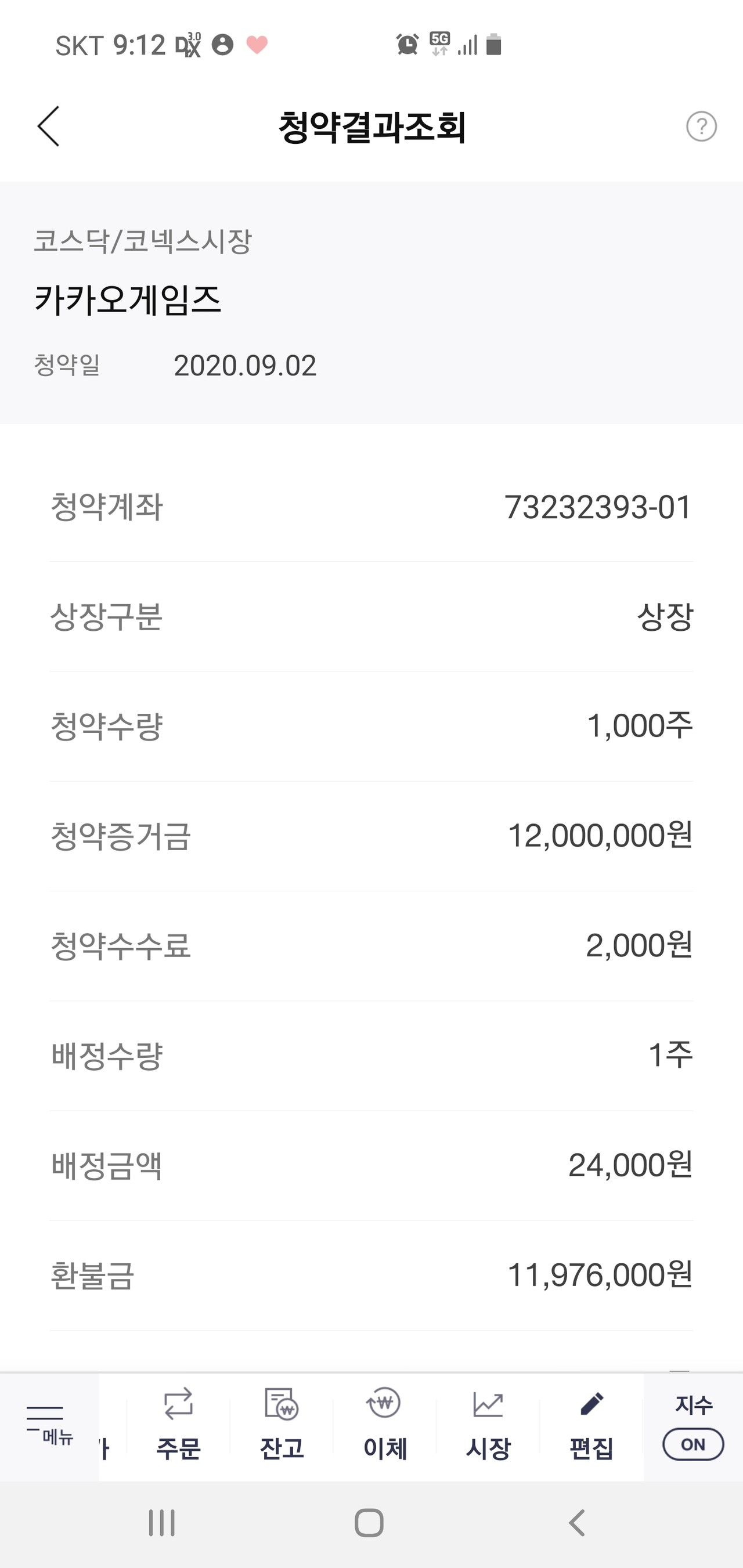Open the 메뉴 hamburger icon
The image size is (743, 1568).
50,1418
